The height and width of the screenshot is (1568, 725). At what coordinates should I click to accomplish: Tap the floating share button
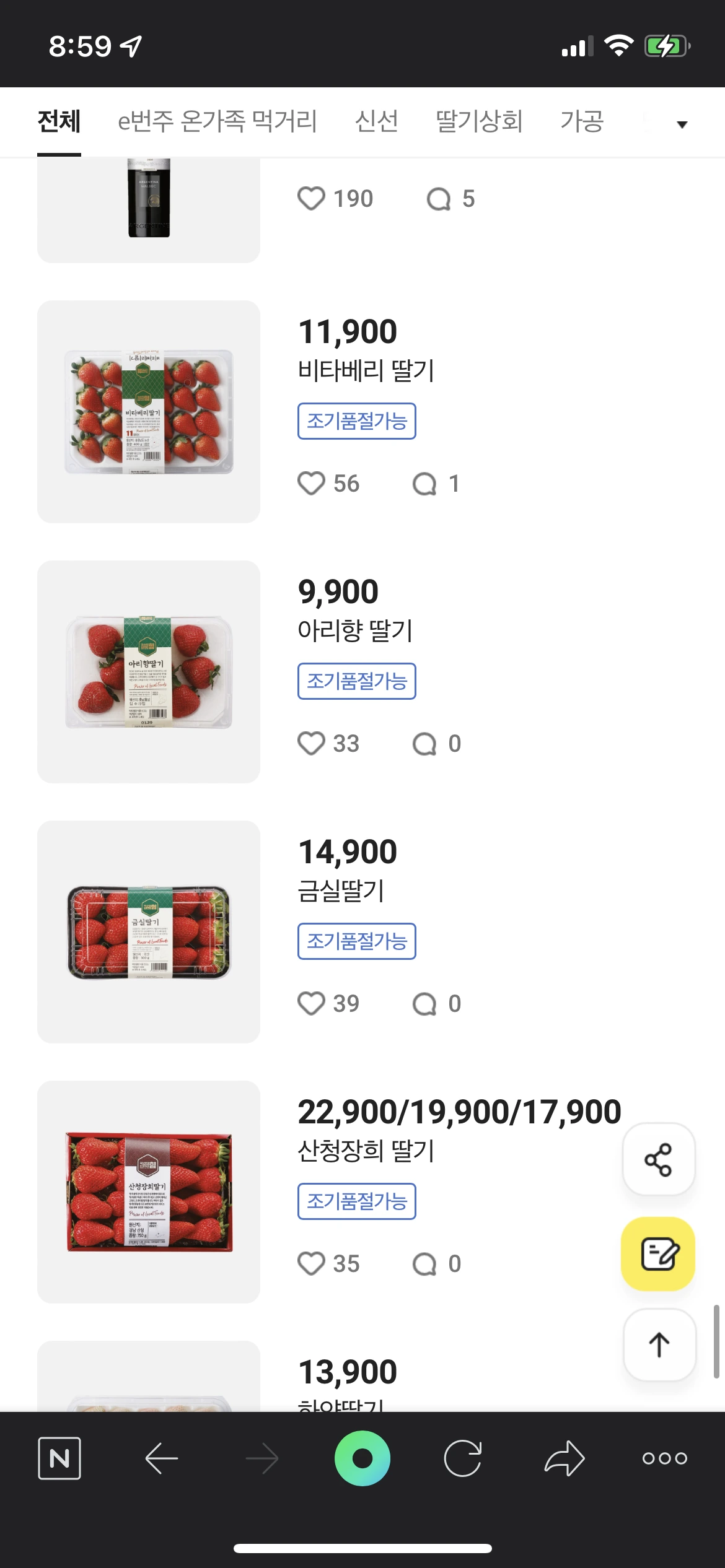(x=658, y=1160)
